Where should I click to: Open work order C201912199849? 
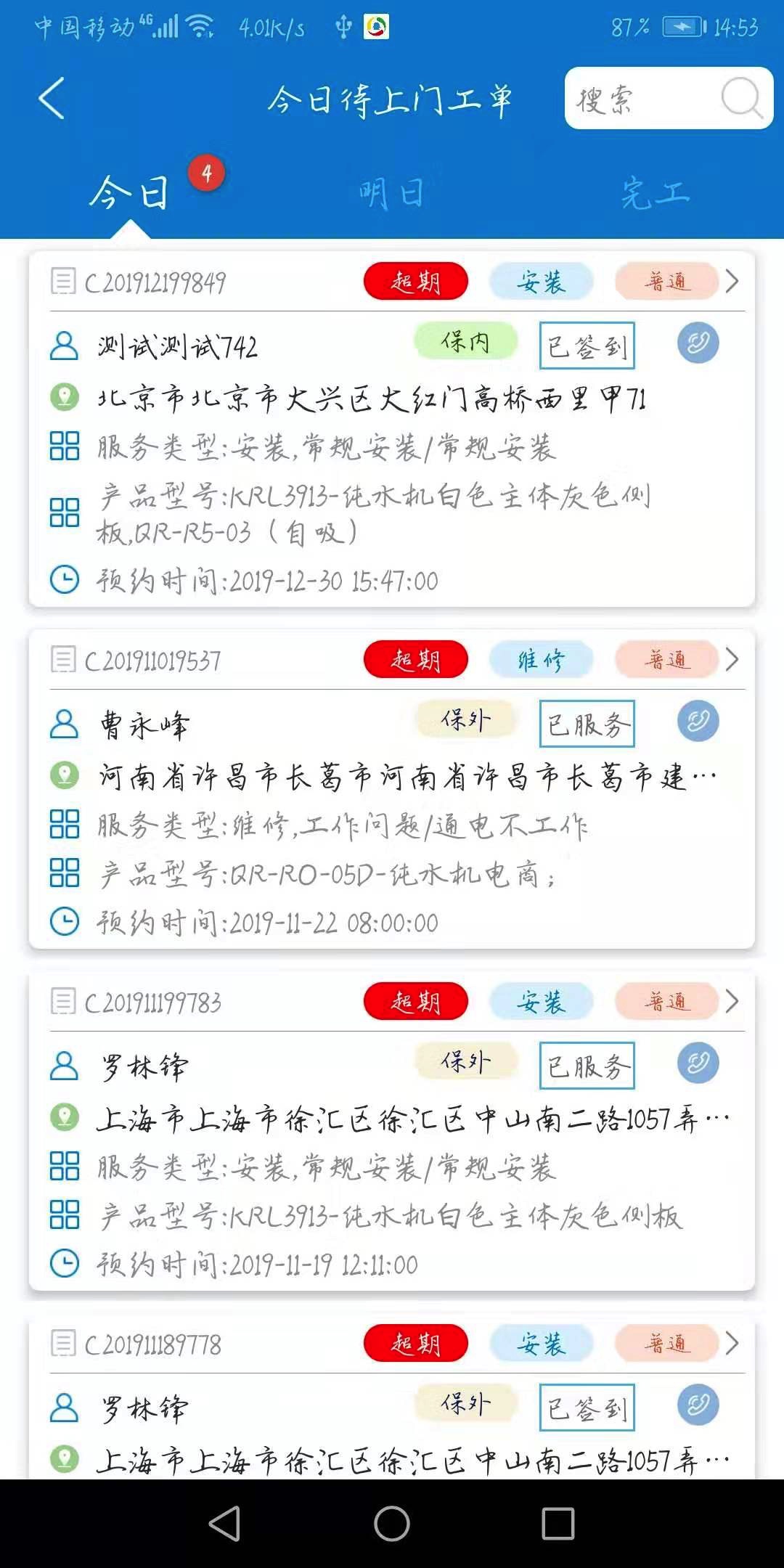732,282
